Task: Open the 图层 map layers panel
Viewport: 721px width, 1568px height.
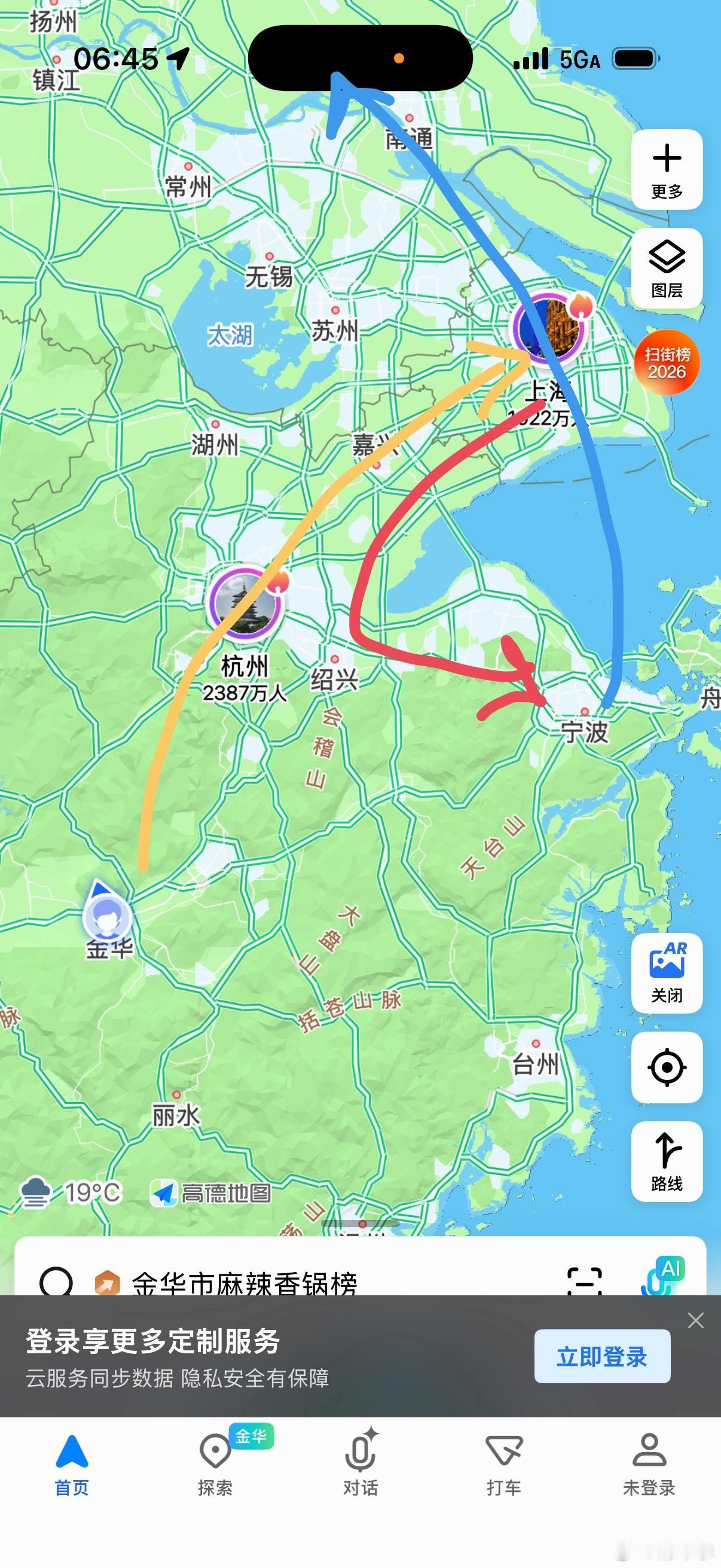Action: [667, 268]
